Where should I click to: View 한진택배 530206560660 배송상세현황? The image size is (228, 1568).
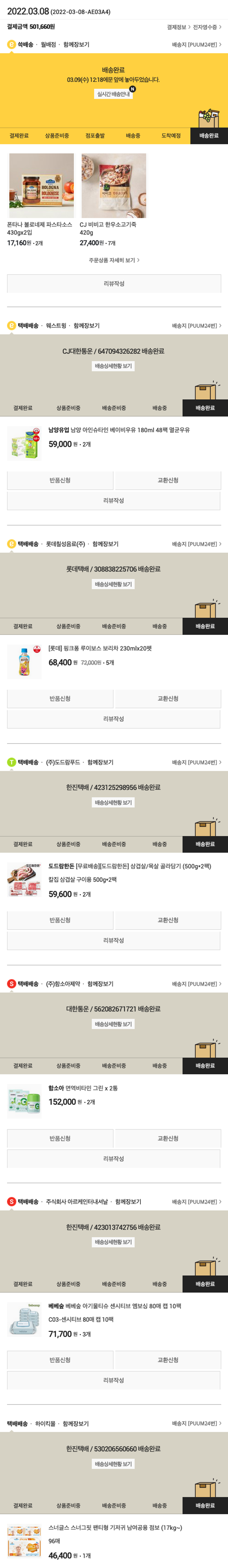coord(114,1463)
